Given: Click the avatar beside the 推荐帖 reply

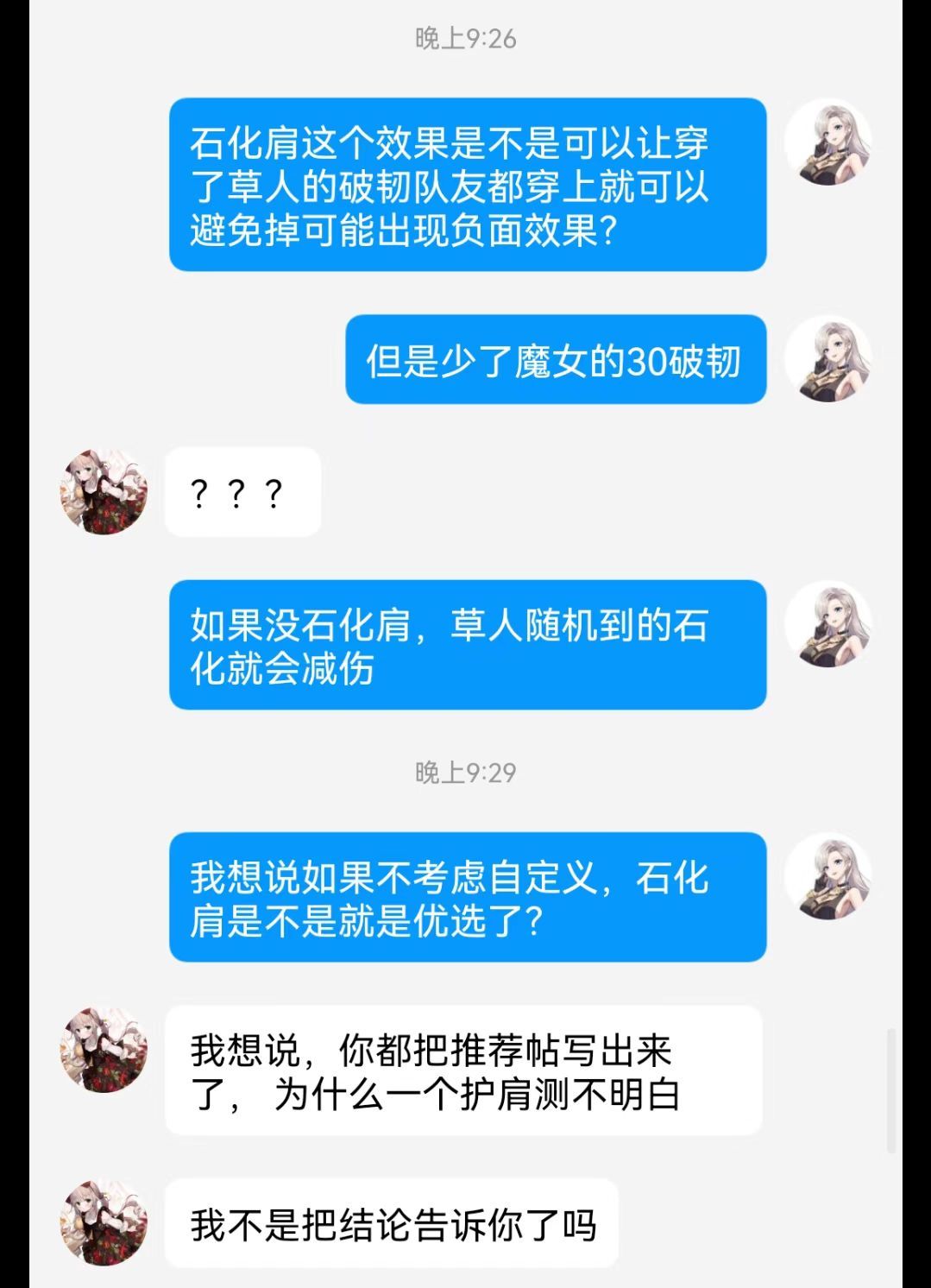Looking at the screenshot, I should (102, 1051).
